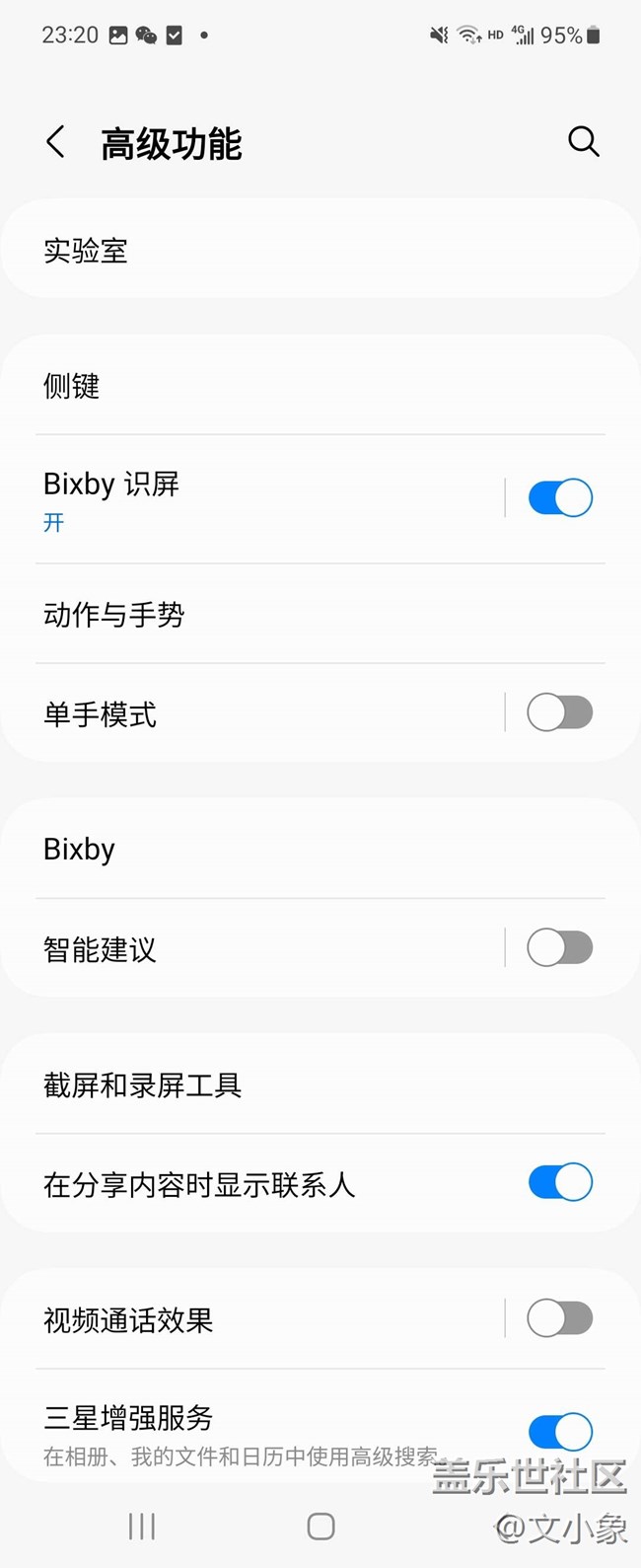Turn on the 智能建议 switch

tap(559, 948)
